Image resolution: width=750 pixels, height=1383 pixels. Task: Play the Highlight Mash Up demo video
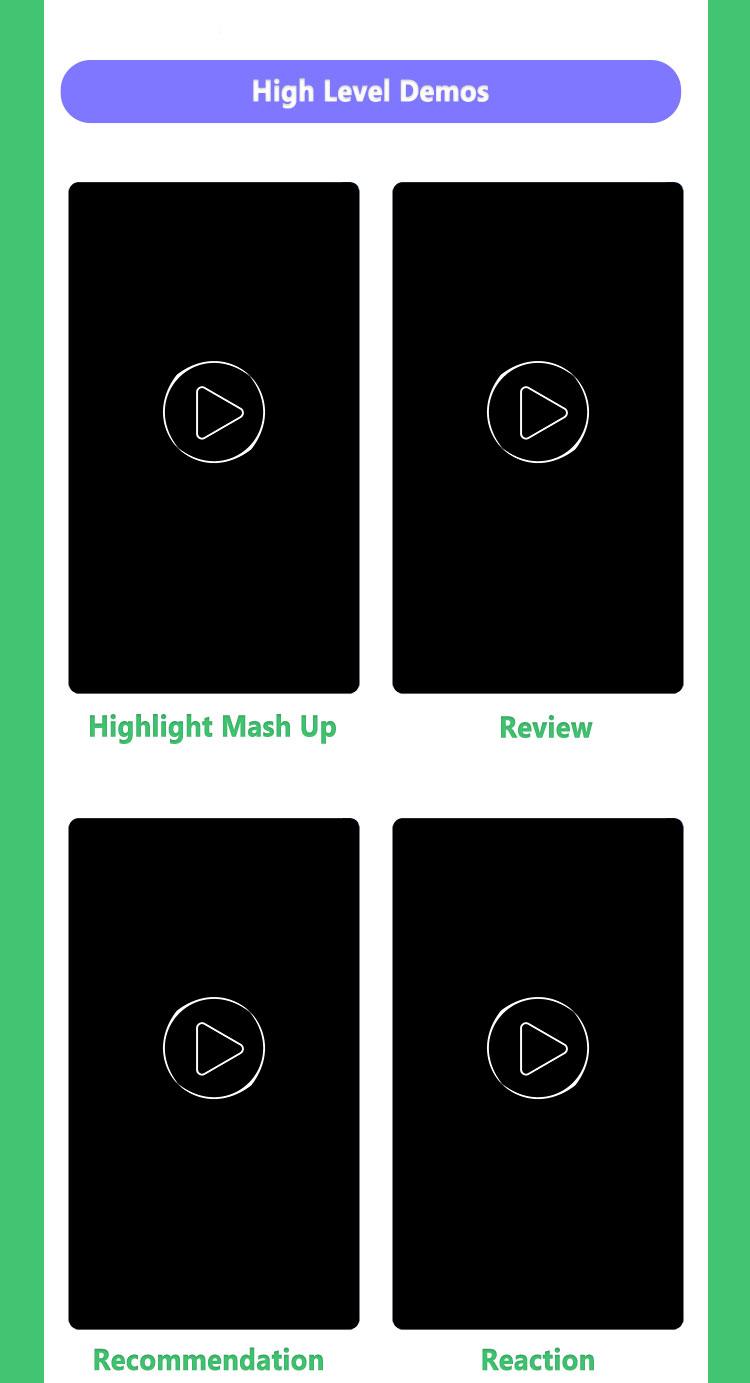tap(214, 412)
